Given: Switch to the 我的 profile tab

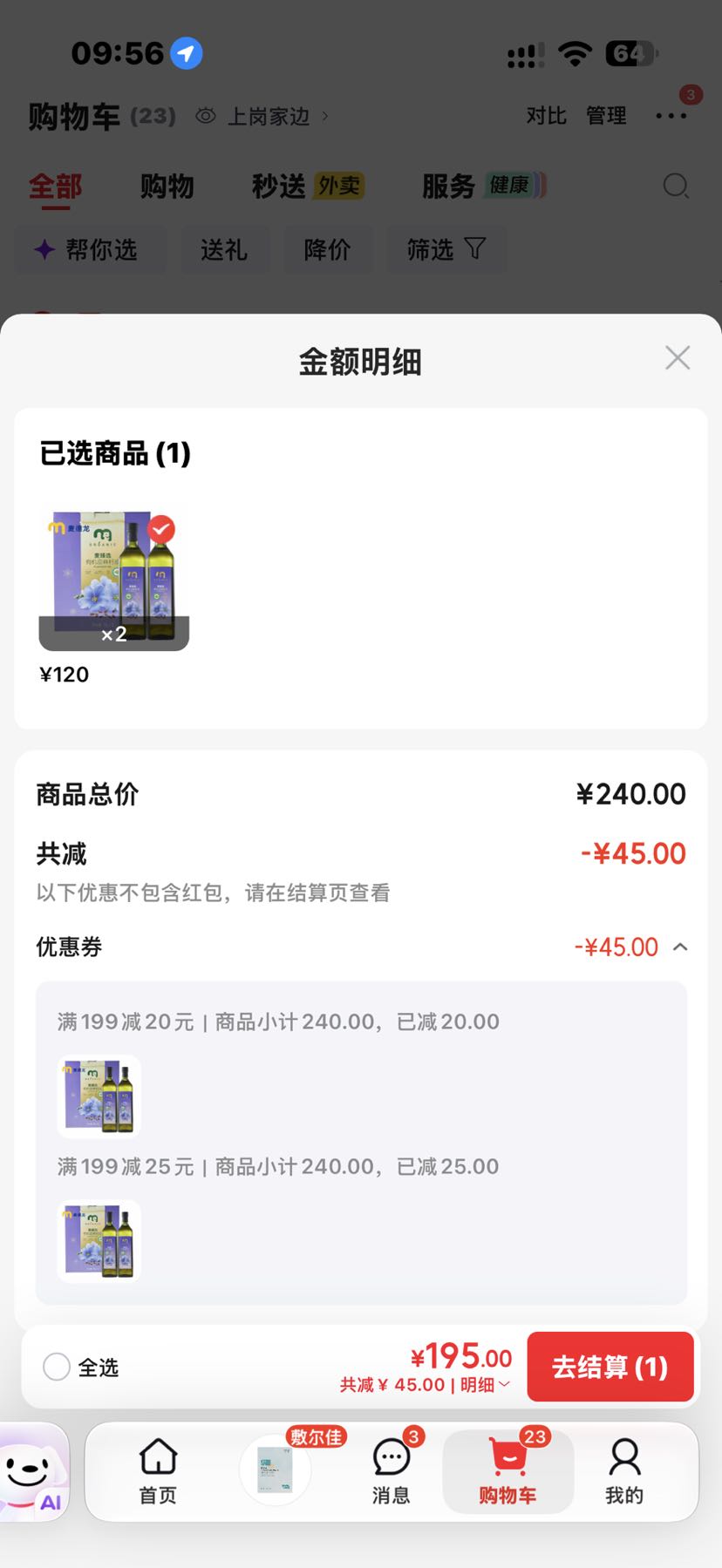Looking at the screenshot, I should (624, 1472).
